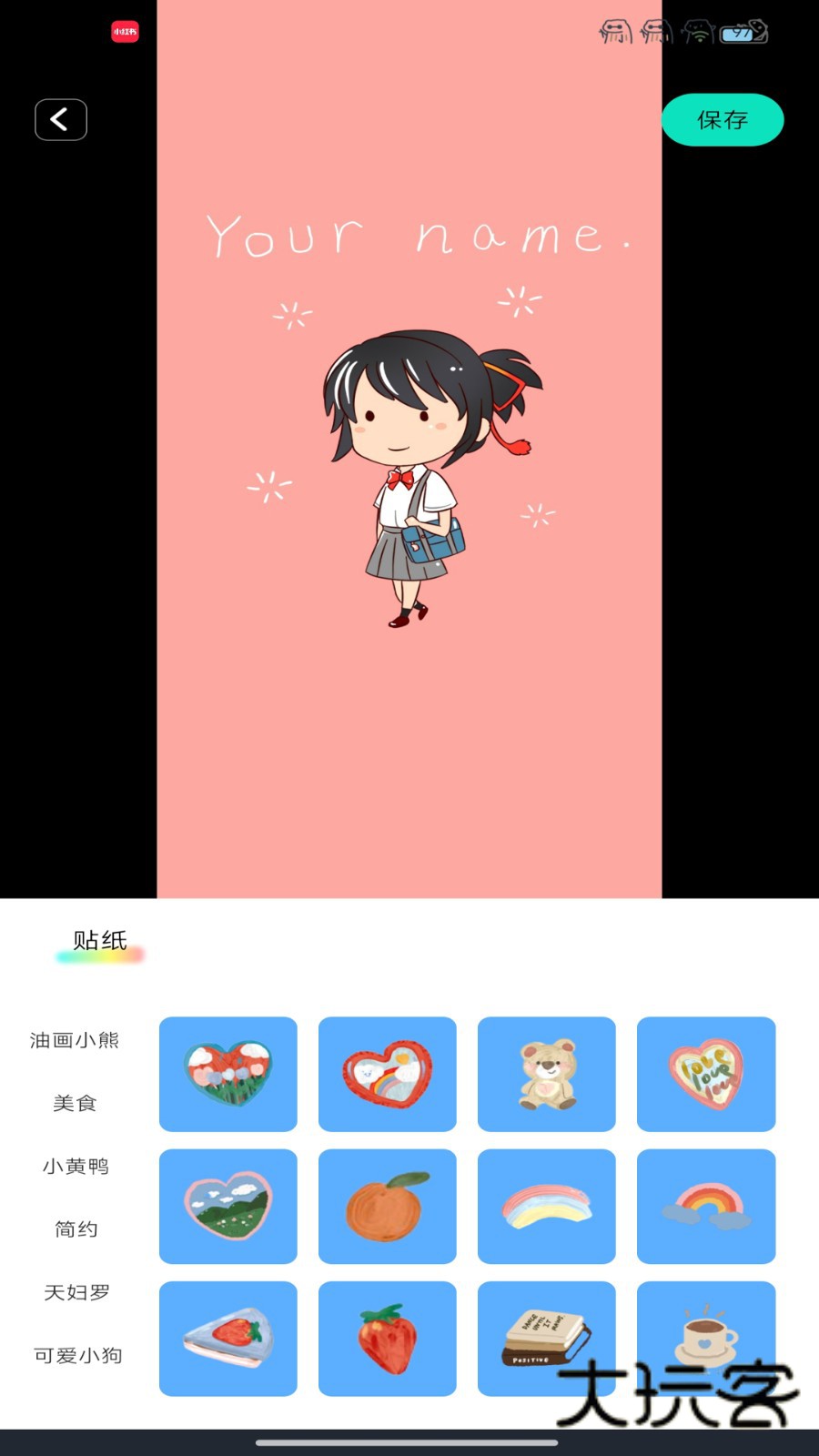Tap the 保存 save button
The width and height of the screenshot is (819, 1456).
coord(723,119)
